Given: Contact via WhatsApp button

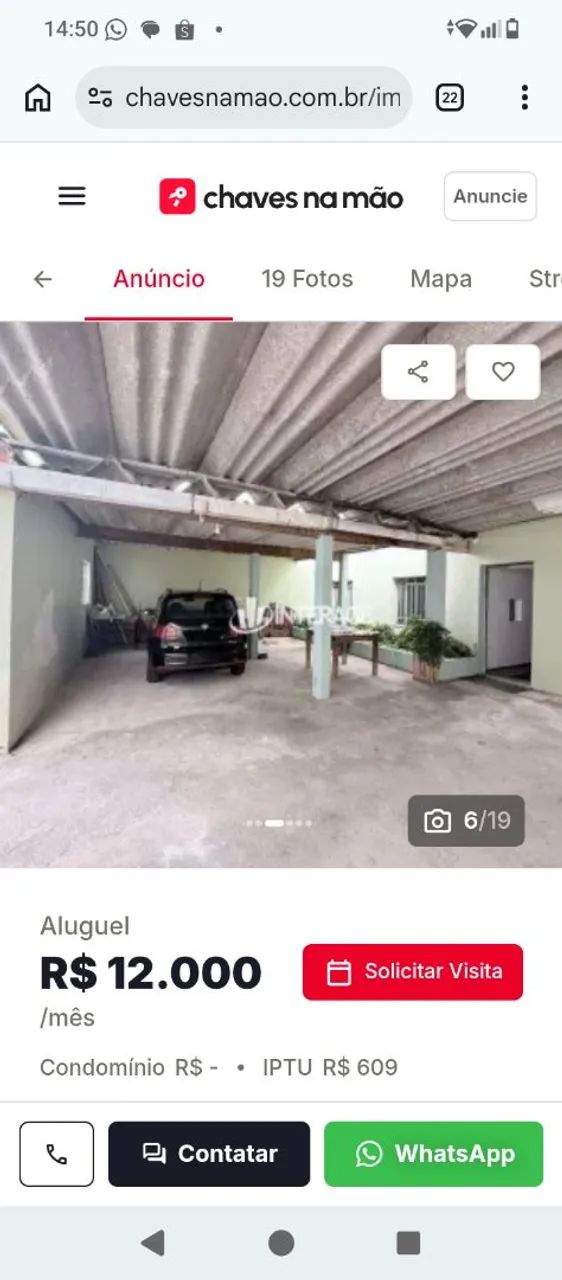Looking at the screenshot, I should 434,1154.
